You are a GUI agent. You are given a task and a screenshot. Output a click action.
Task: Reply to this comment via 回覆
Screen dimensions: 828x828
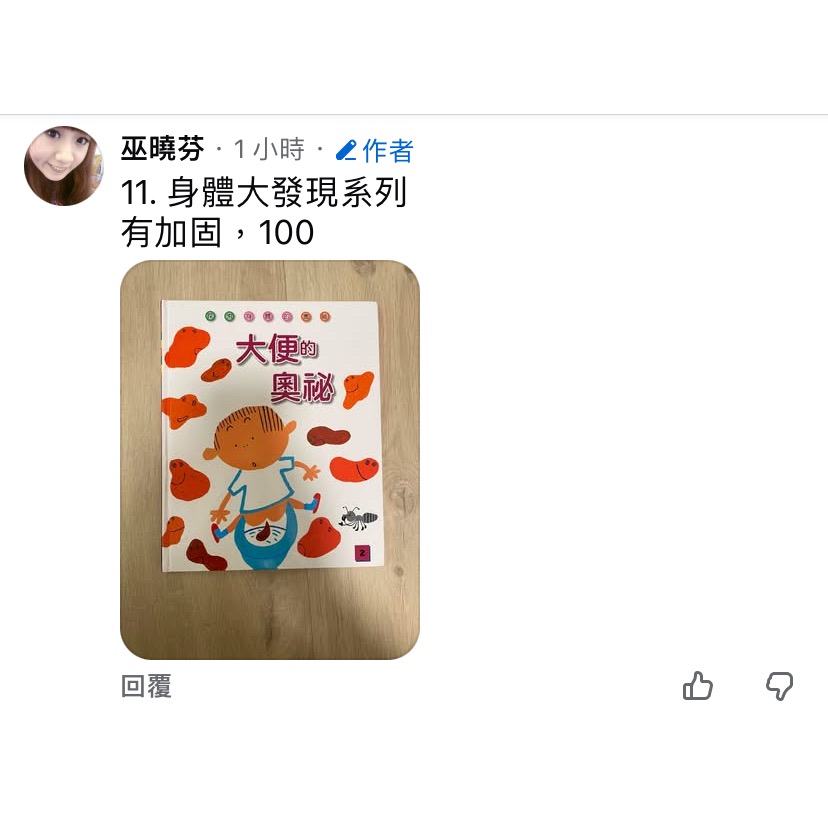[x=146, y=686]
